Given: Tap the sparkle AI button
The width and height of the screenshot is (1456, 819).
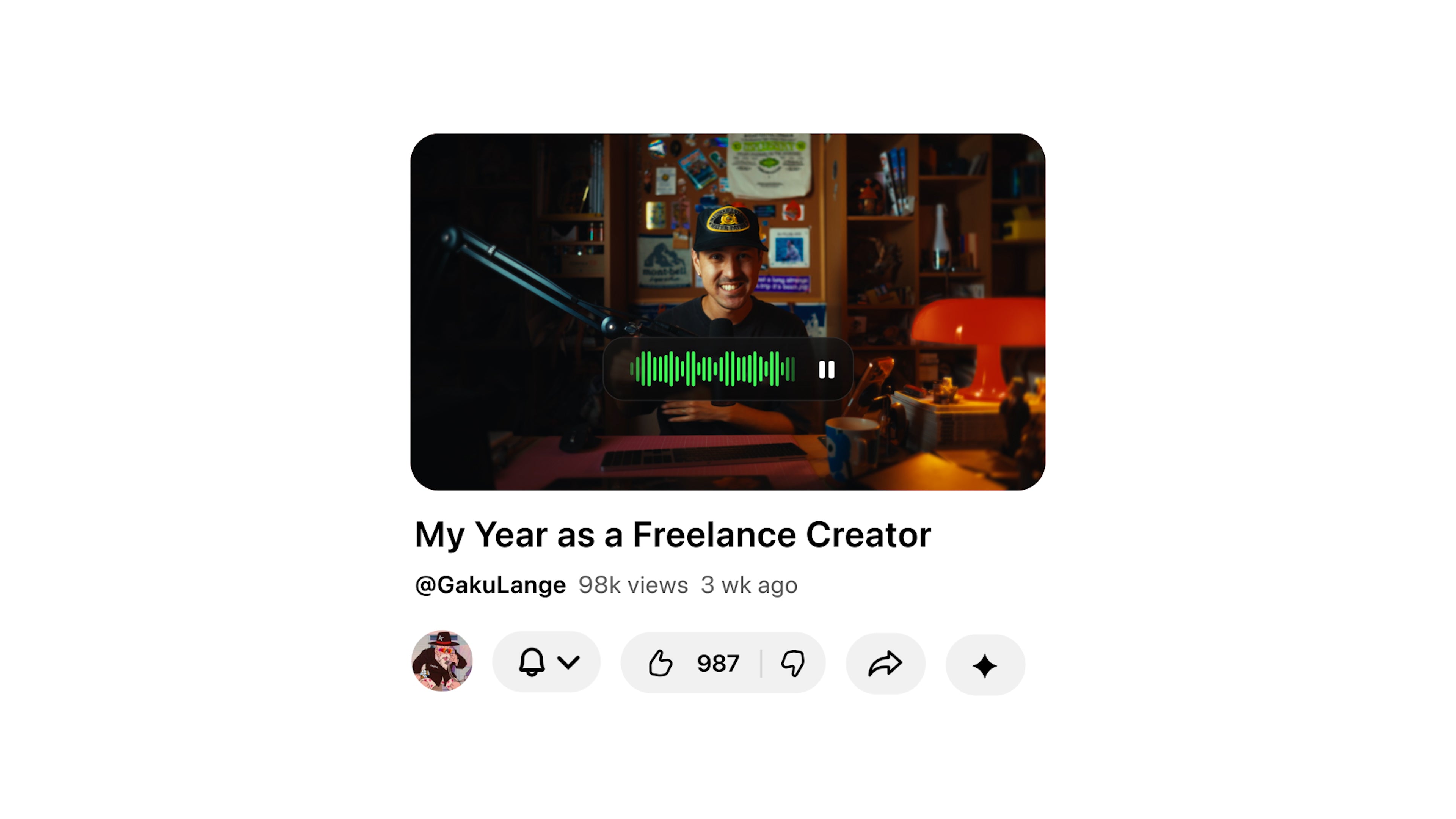Looking at the screenshot, I should coord(985,665).
